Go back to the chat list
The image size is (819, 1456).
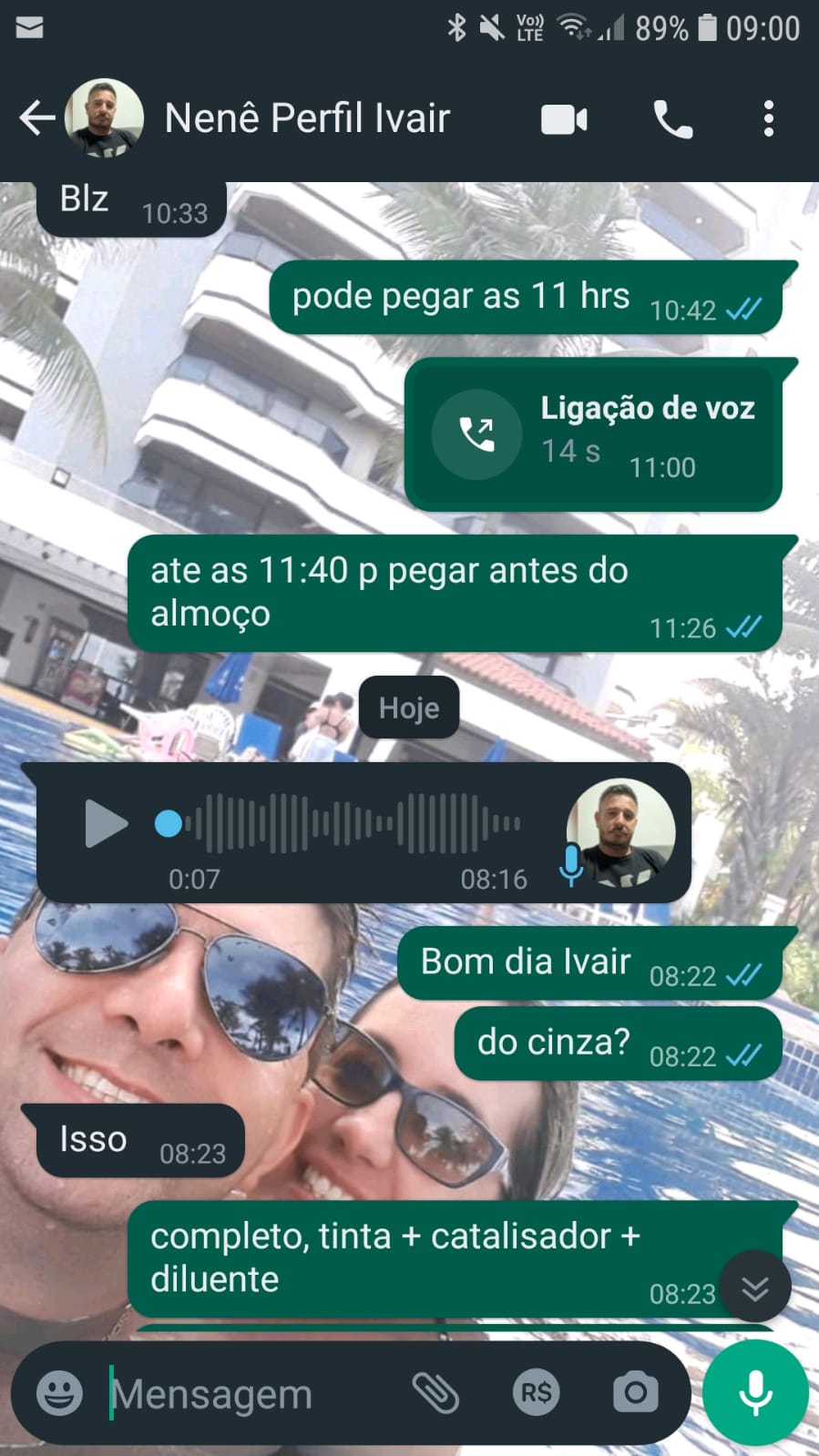36,118
